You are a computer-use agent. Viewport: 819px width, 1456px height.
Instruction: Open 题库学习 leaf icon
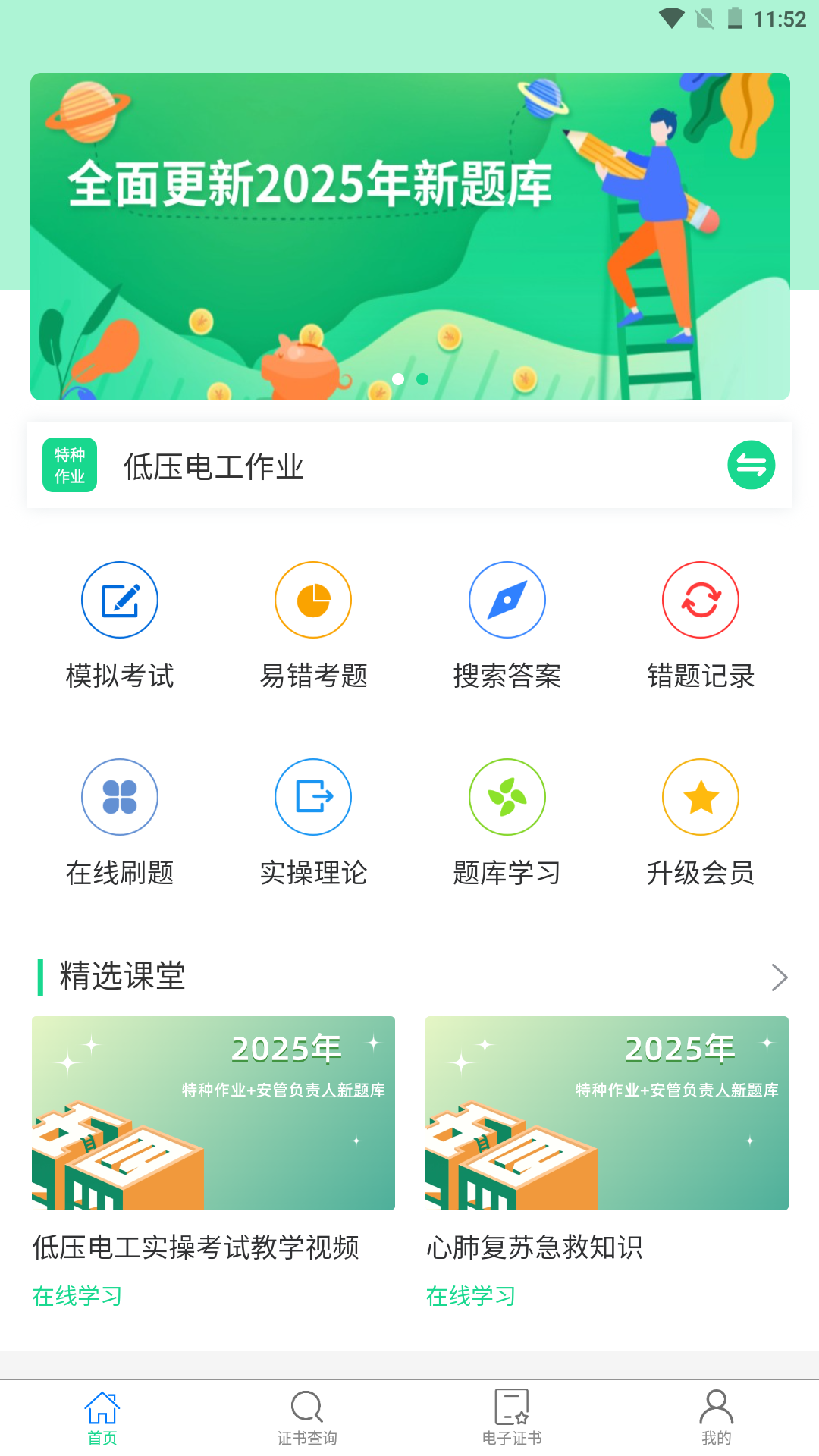pyautogui.click(x=507, y=797)
